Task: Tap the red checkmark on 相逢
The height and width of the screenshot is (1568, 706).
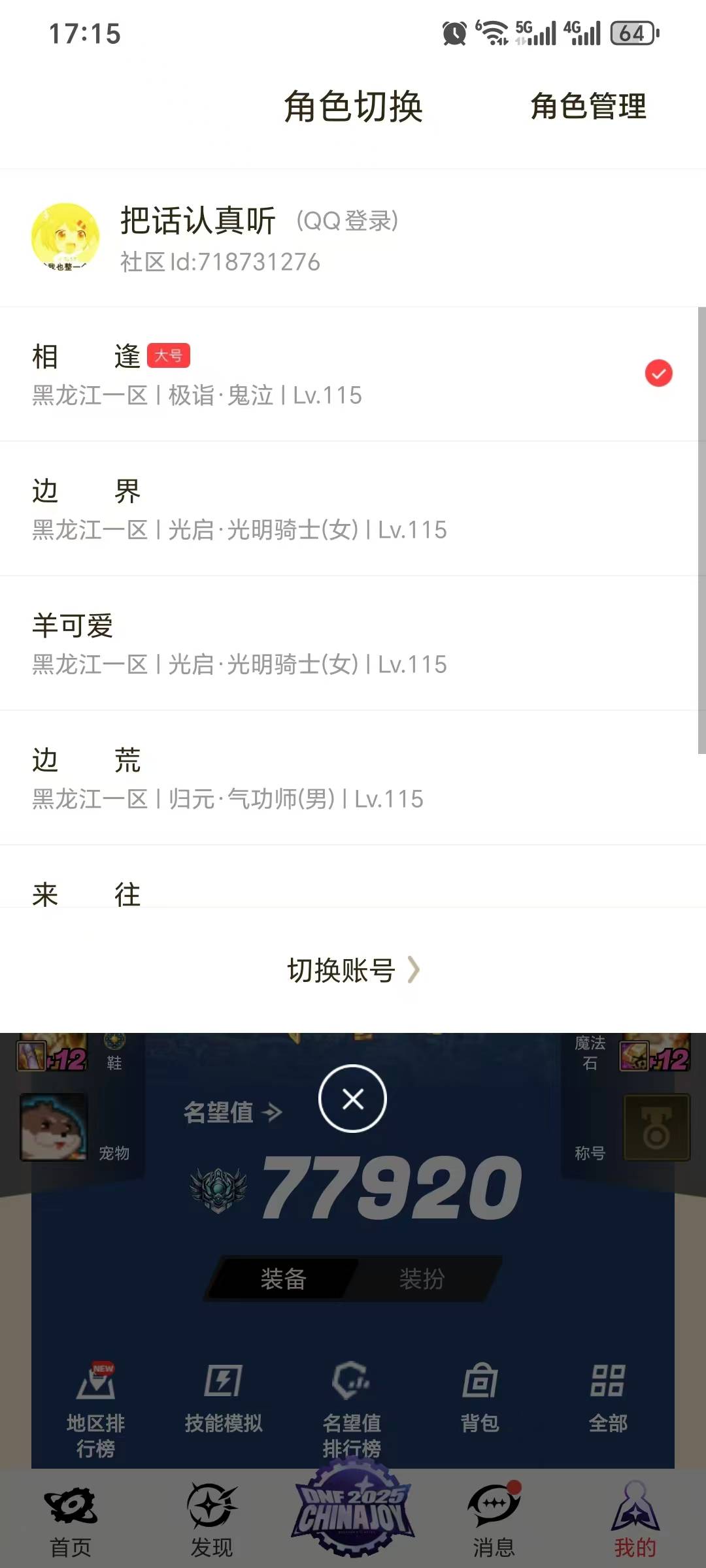Action: pyautogui.click(x=658, y=374)
